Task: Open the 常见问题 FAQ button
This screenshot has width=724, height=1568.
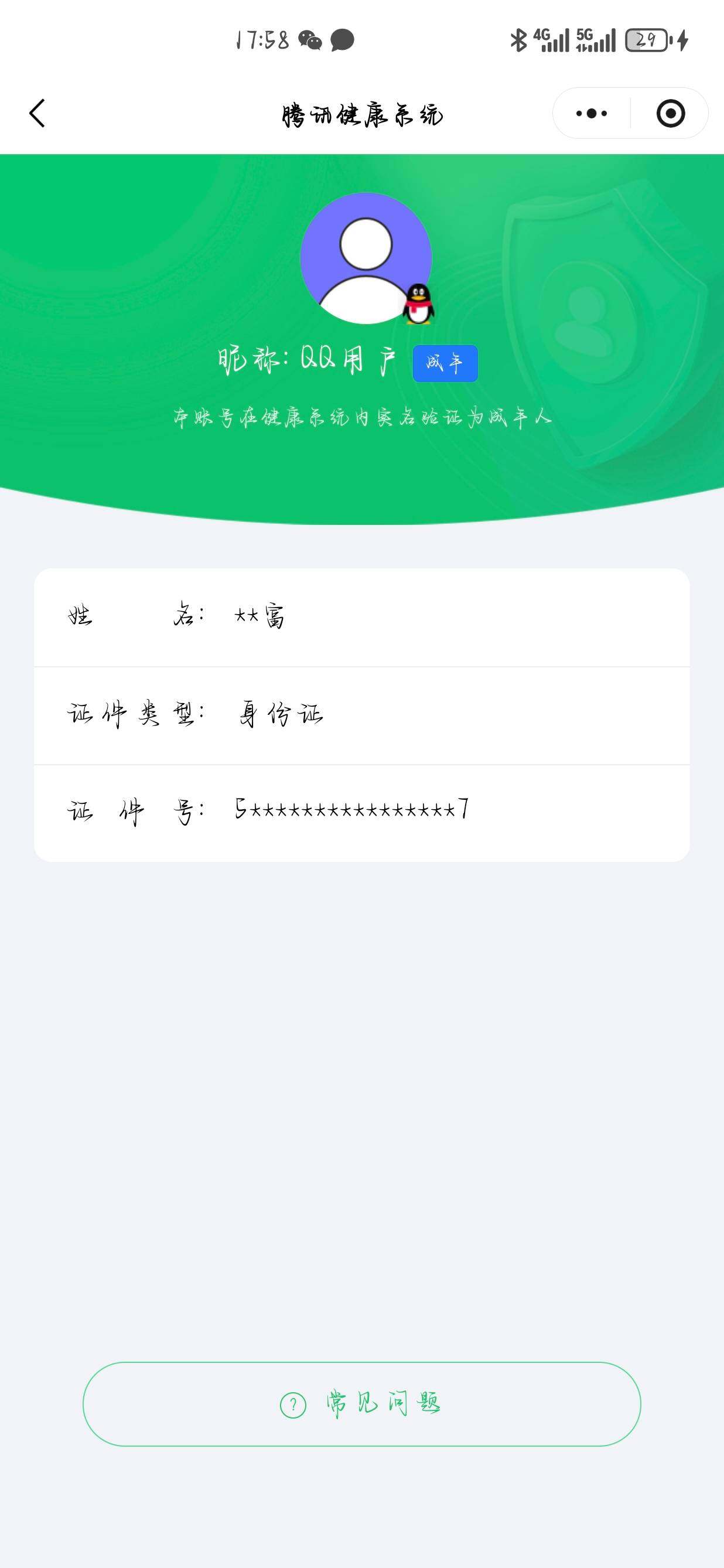Action: tap(362, 1405)
